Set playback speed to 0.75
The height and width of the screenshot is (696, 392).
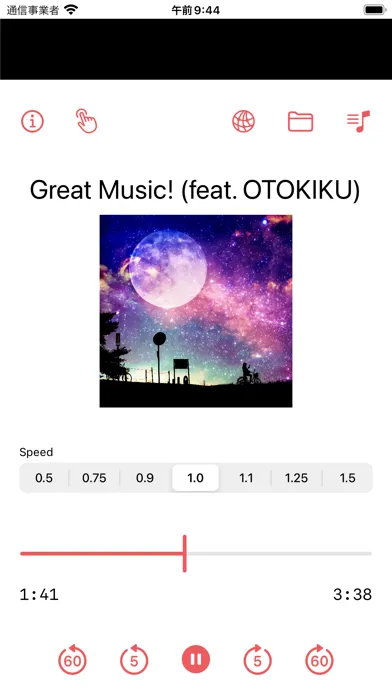pos(94,478)
